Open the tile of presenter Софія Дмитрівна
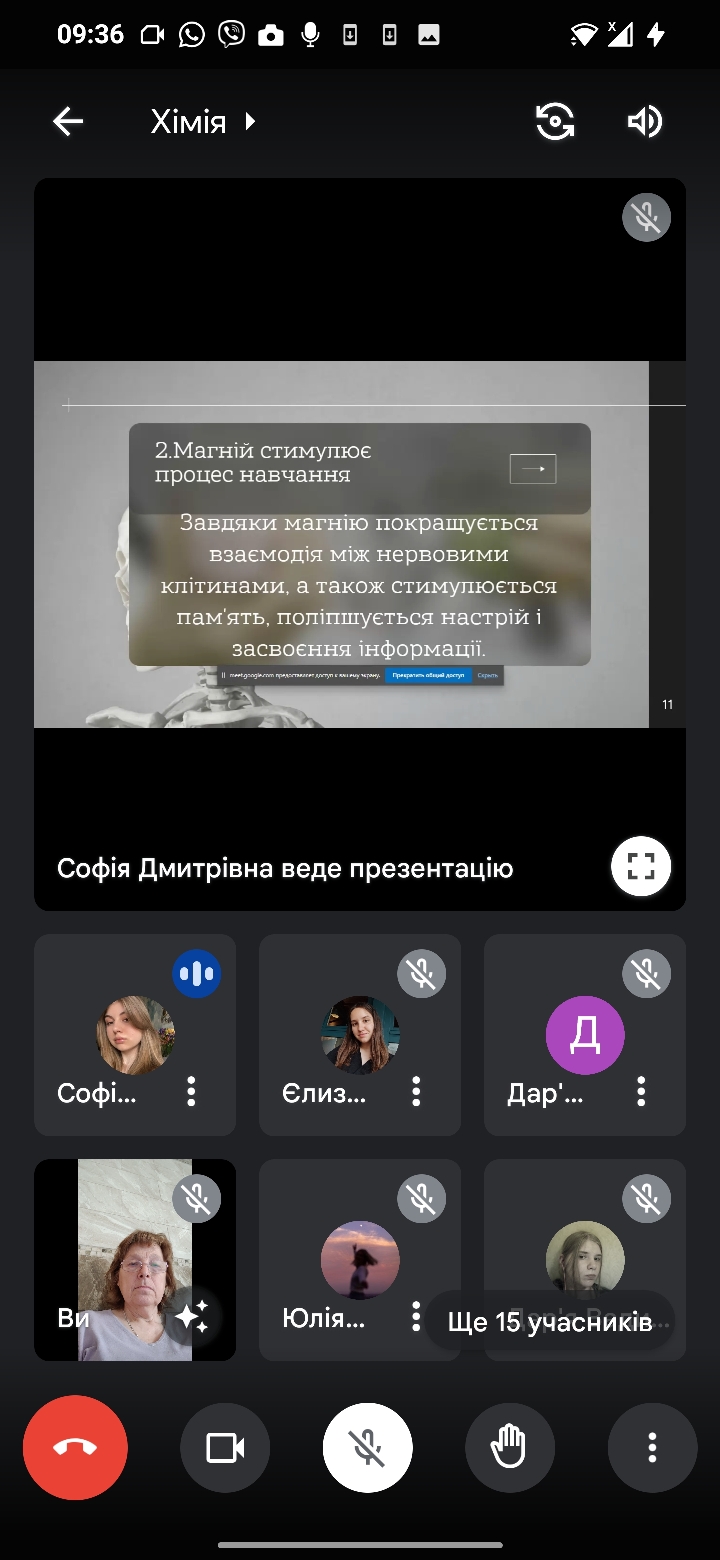The height and width of the screenshot is (1560, 720). [135, 1035]
